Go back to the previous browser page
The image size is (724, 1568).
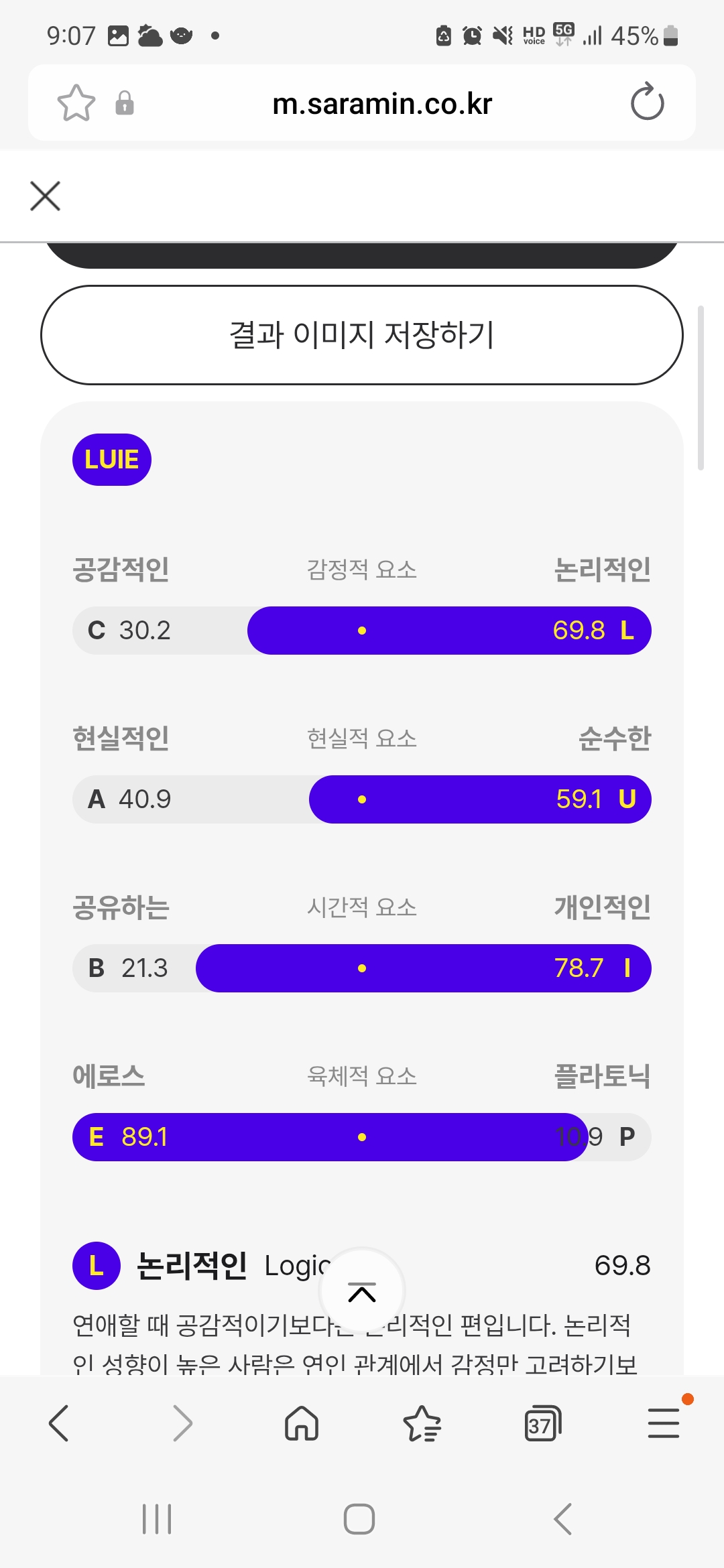coord(59,1423)
